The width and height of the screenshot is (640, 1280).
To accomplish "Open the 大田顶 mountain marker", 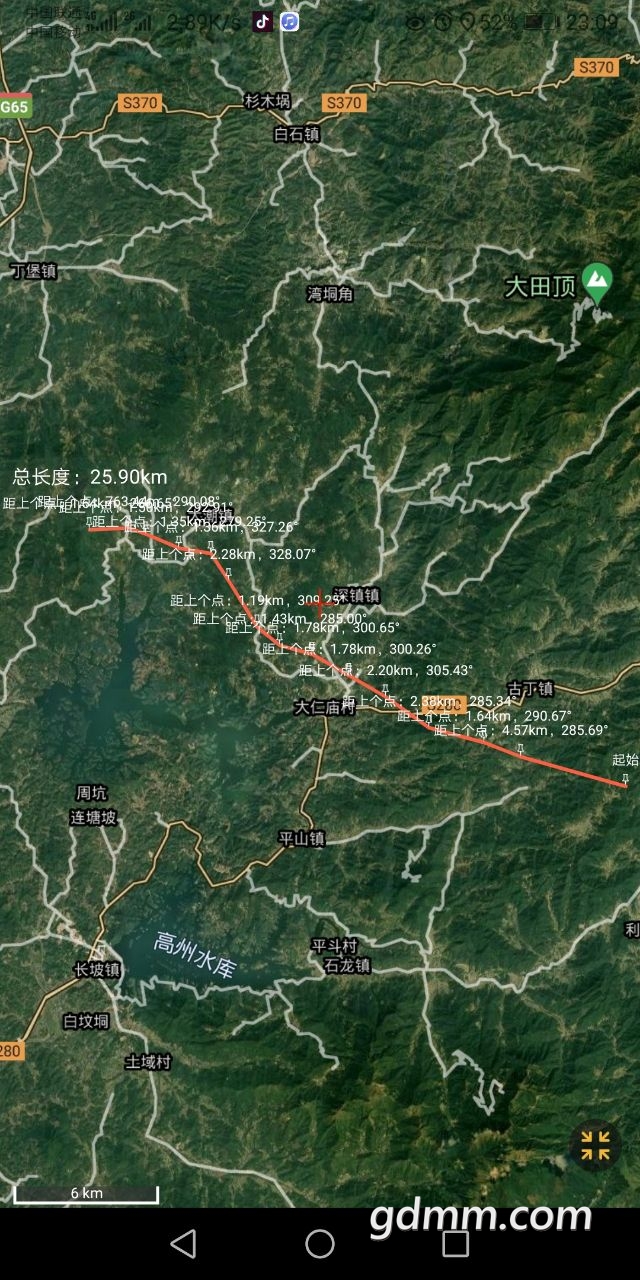I will tap(598, 284).
